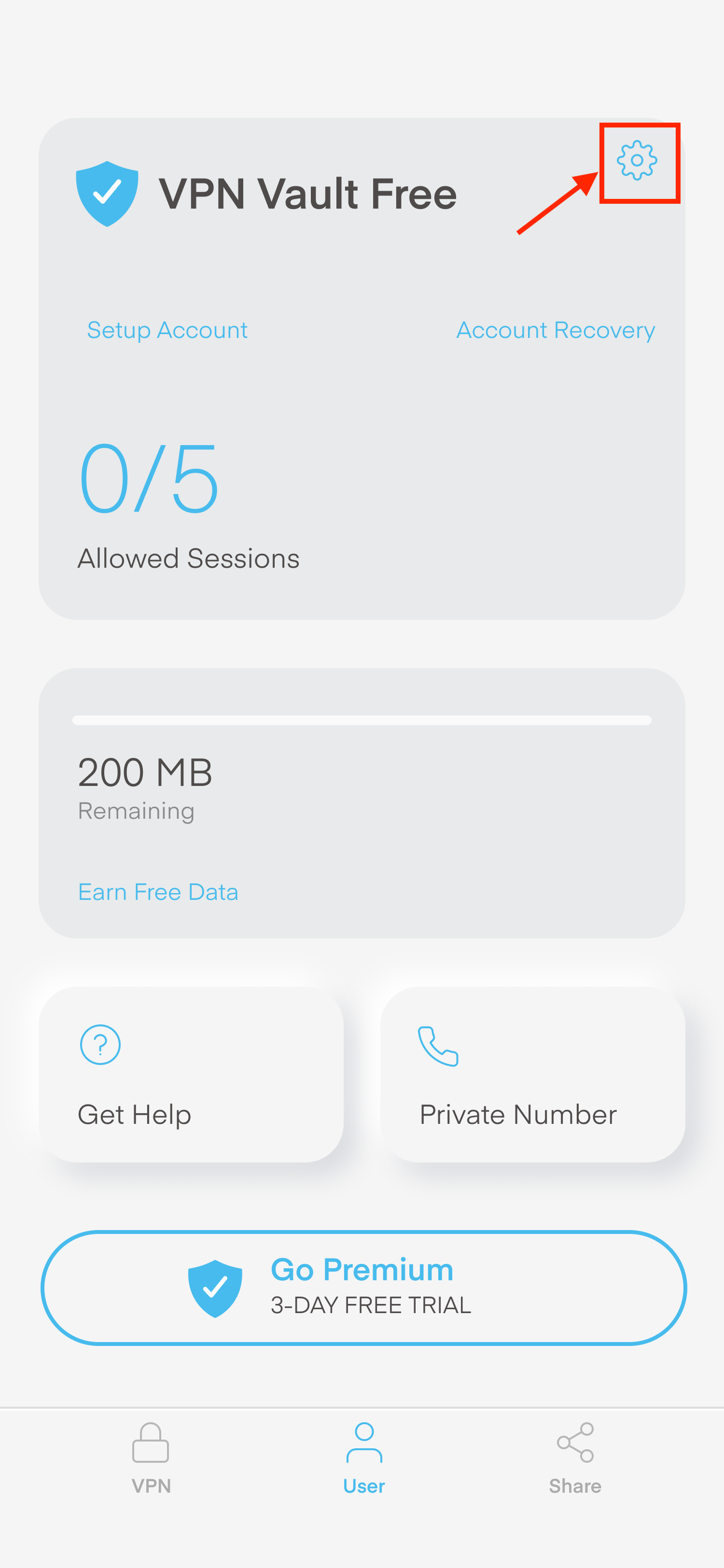Tap Earn Free Data
Image resolution: width=724 pixels, height=1568 pixels.
point(158,892)
